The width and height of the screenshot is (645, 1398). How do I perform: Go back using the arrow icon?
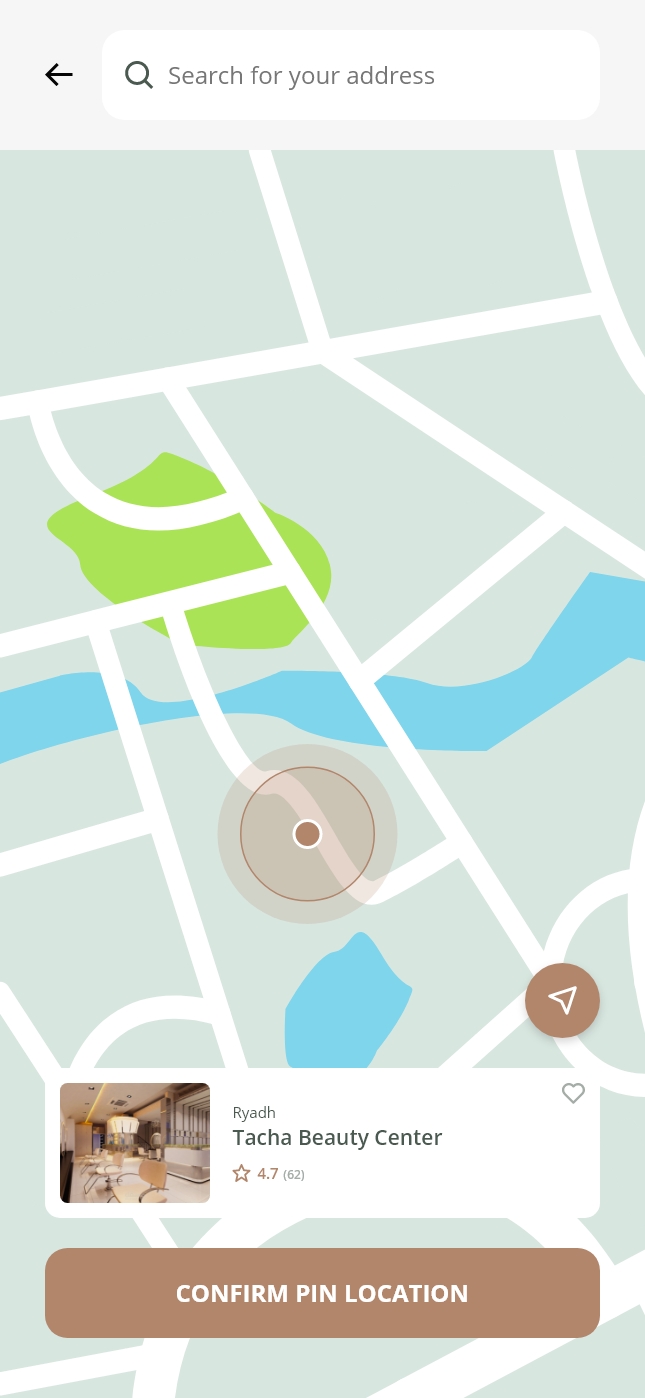(59, 75)
